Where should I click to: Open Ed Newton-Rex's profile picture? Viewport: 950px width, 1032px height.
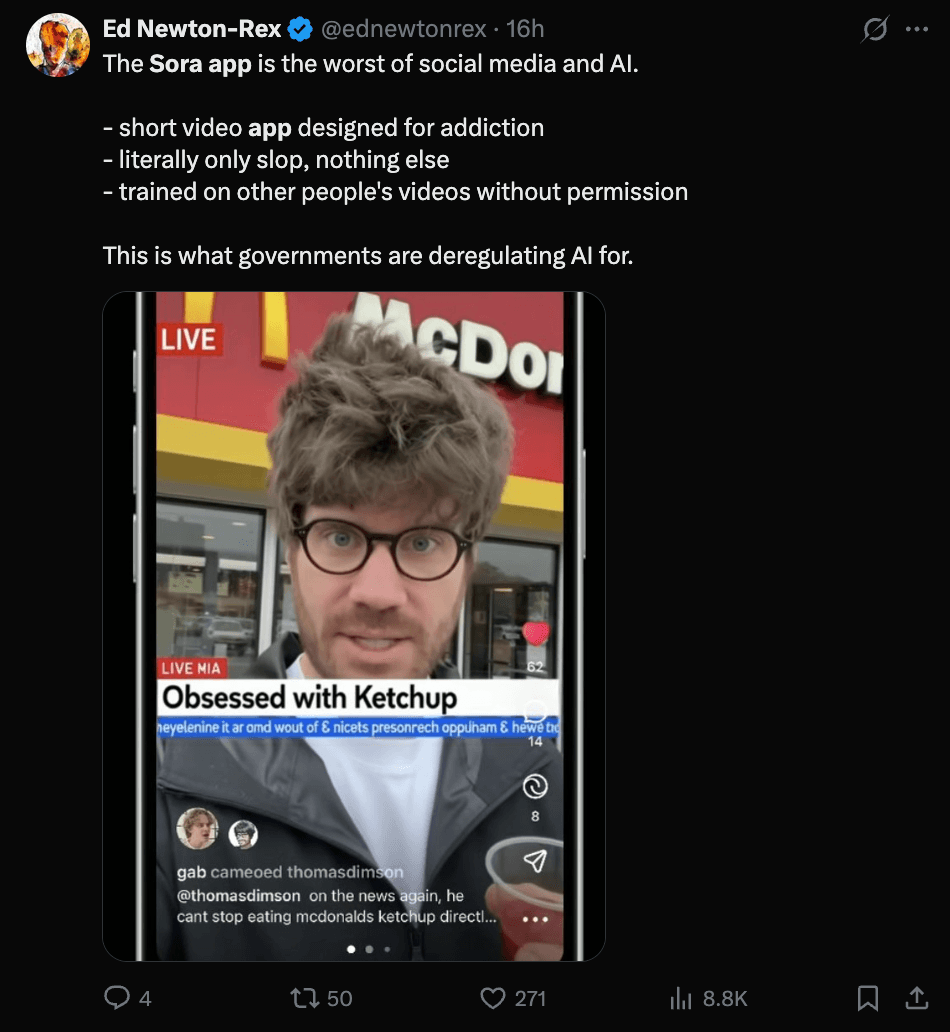[58, 46]
